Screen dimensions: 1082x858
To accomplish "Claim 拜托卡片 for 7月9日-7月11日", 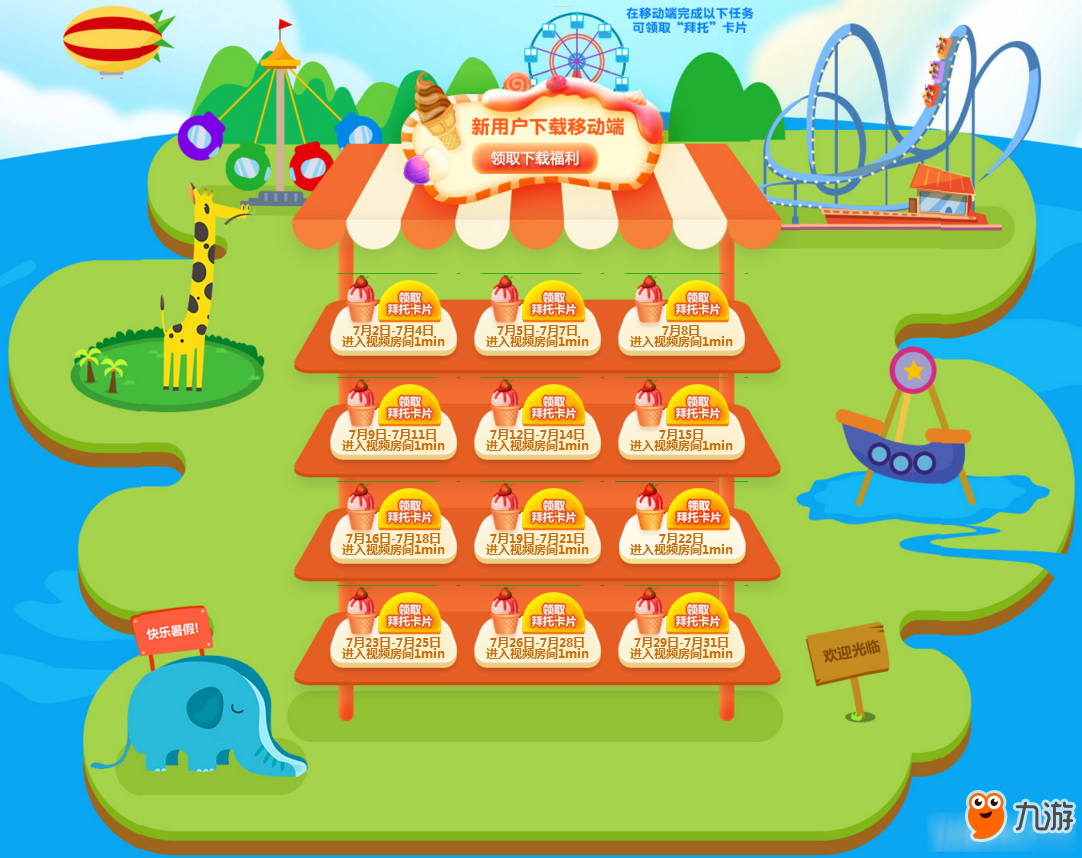I will point(410,407).
